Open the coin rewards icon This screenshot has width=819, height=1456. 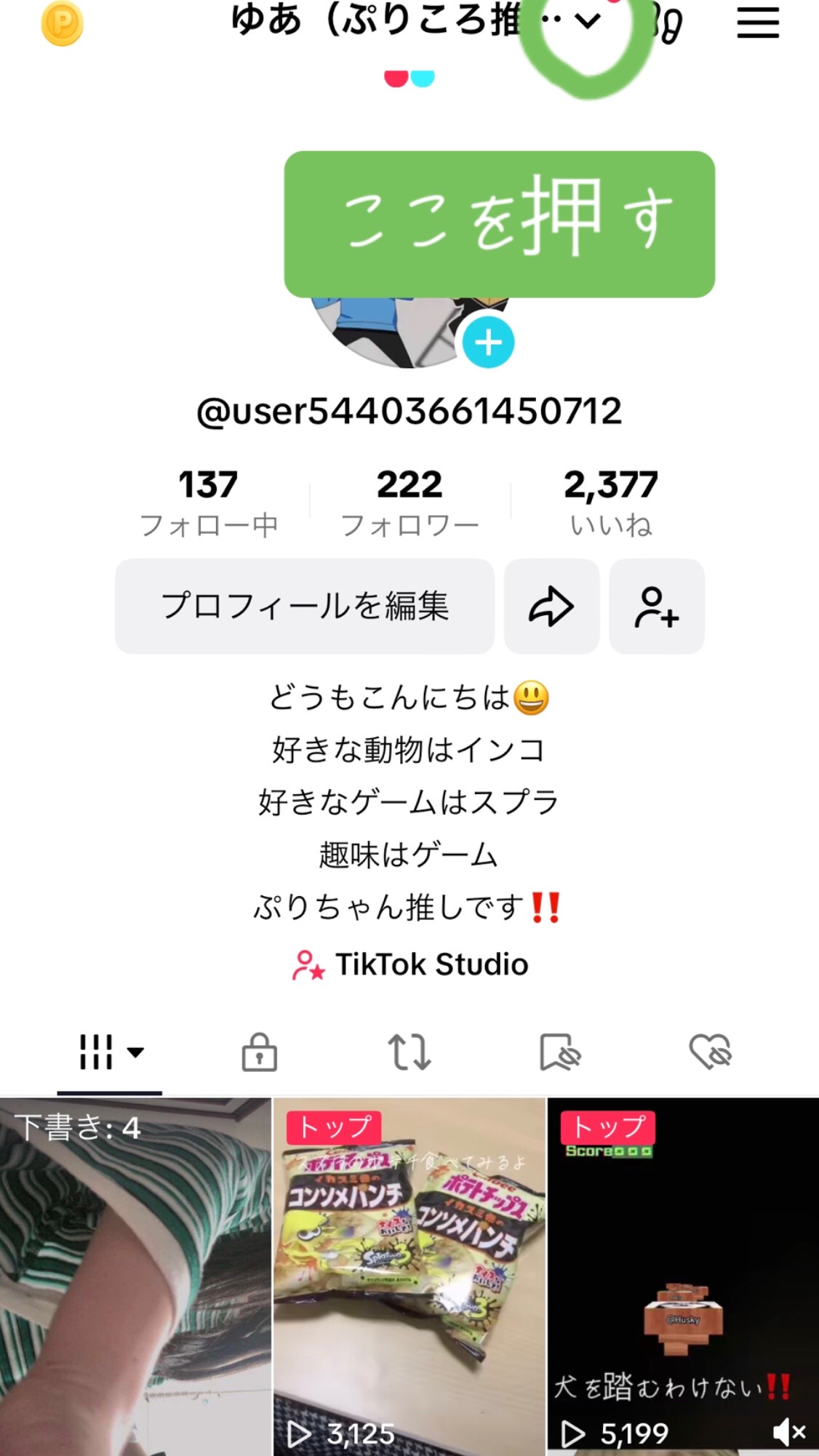[63, 23]
